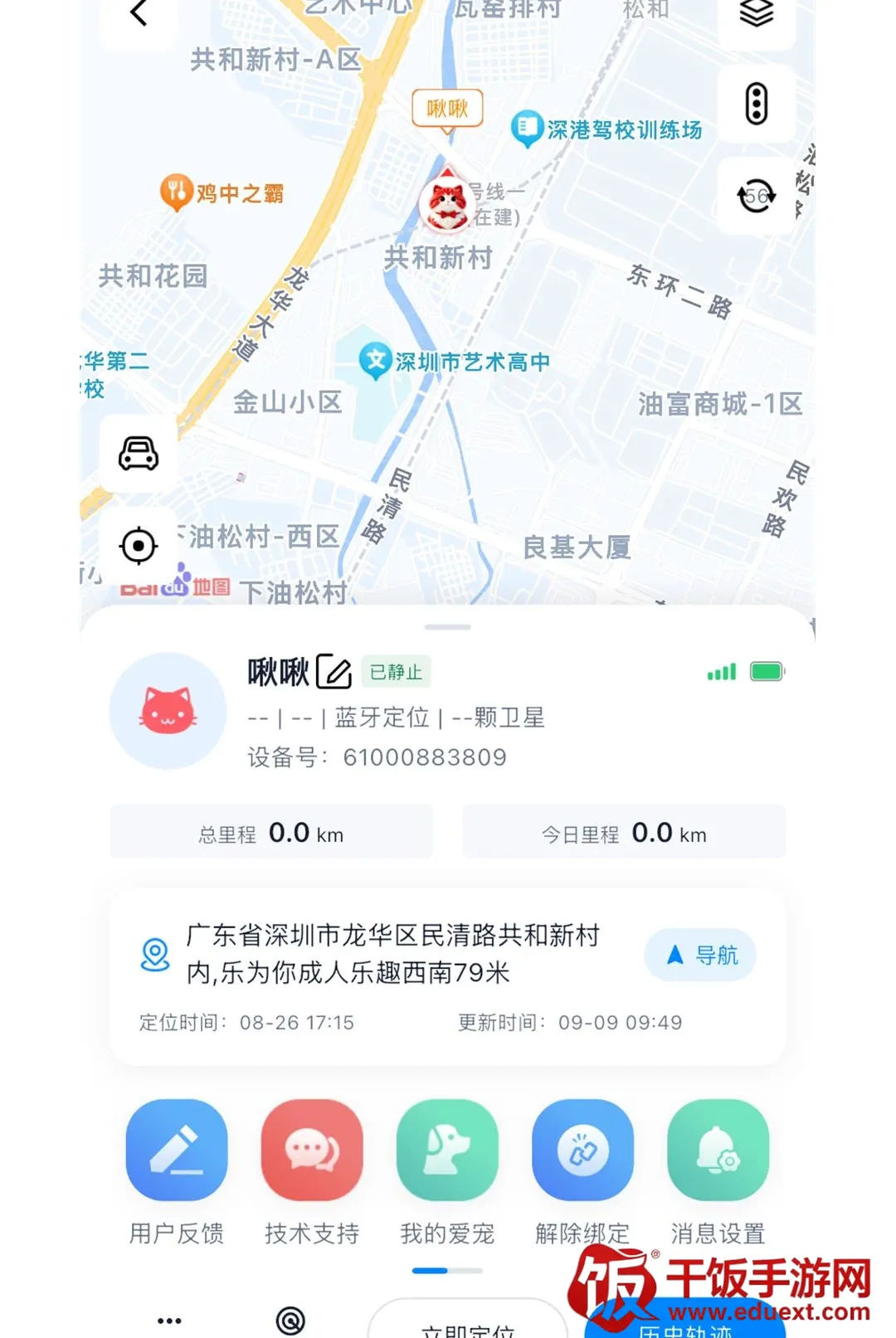Tap the pet cat marker on map
Viewport: 896px width, 1338px height.
[x=447, y=202]
